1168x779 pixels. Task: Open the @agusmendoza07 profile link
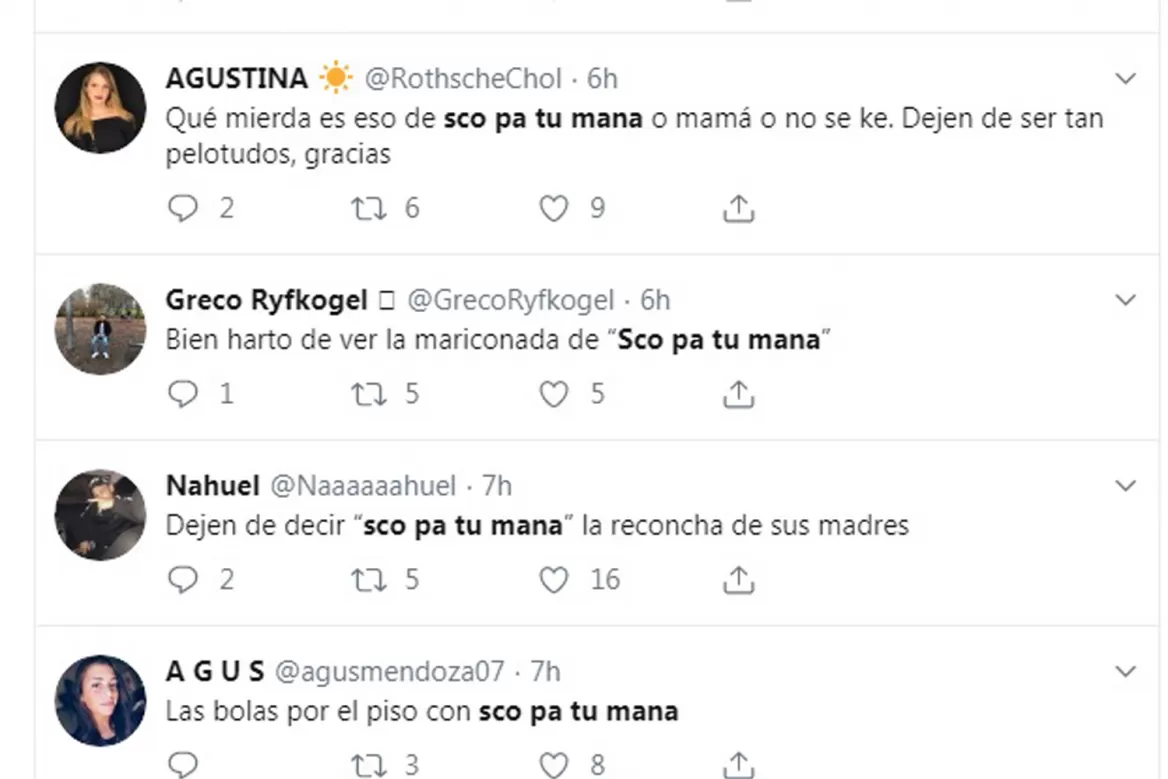pos(389,672)
